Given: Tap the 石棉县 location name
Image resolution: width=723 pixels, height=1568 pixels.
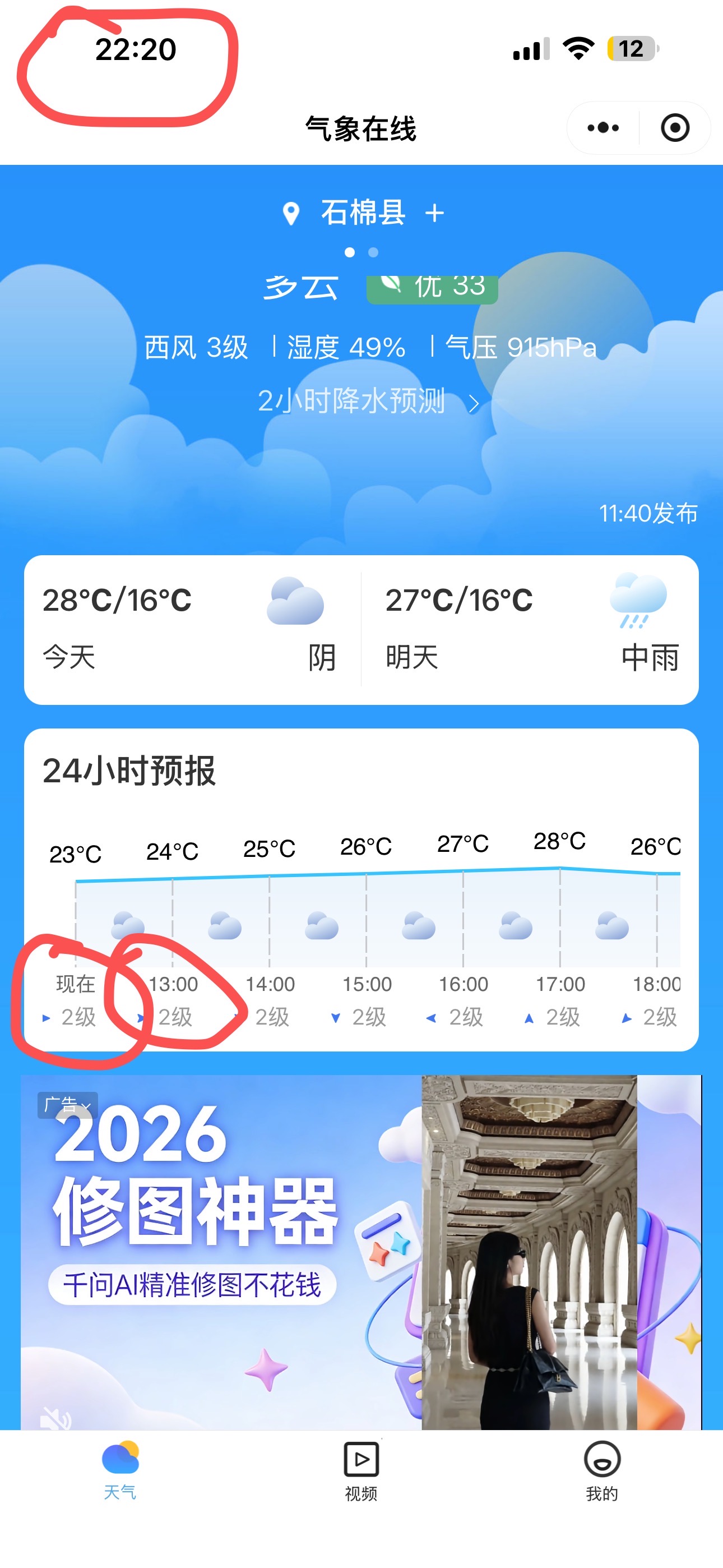Looking at the screenshot, I should (x=363, y=213).
